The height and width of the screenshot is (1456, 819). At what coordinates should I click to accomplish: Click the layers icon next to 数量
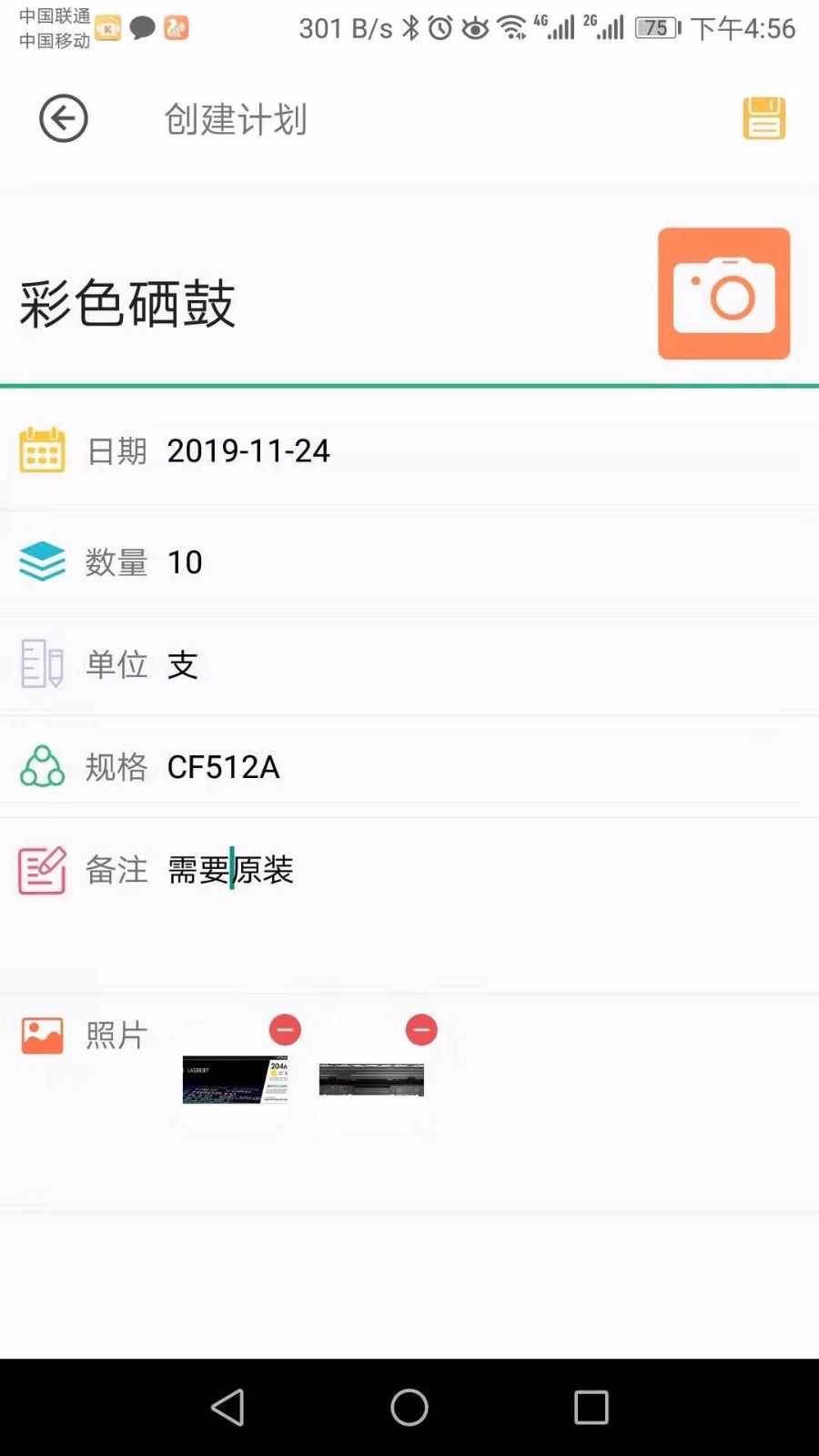click(x=42, y=561)
